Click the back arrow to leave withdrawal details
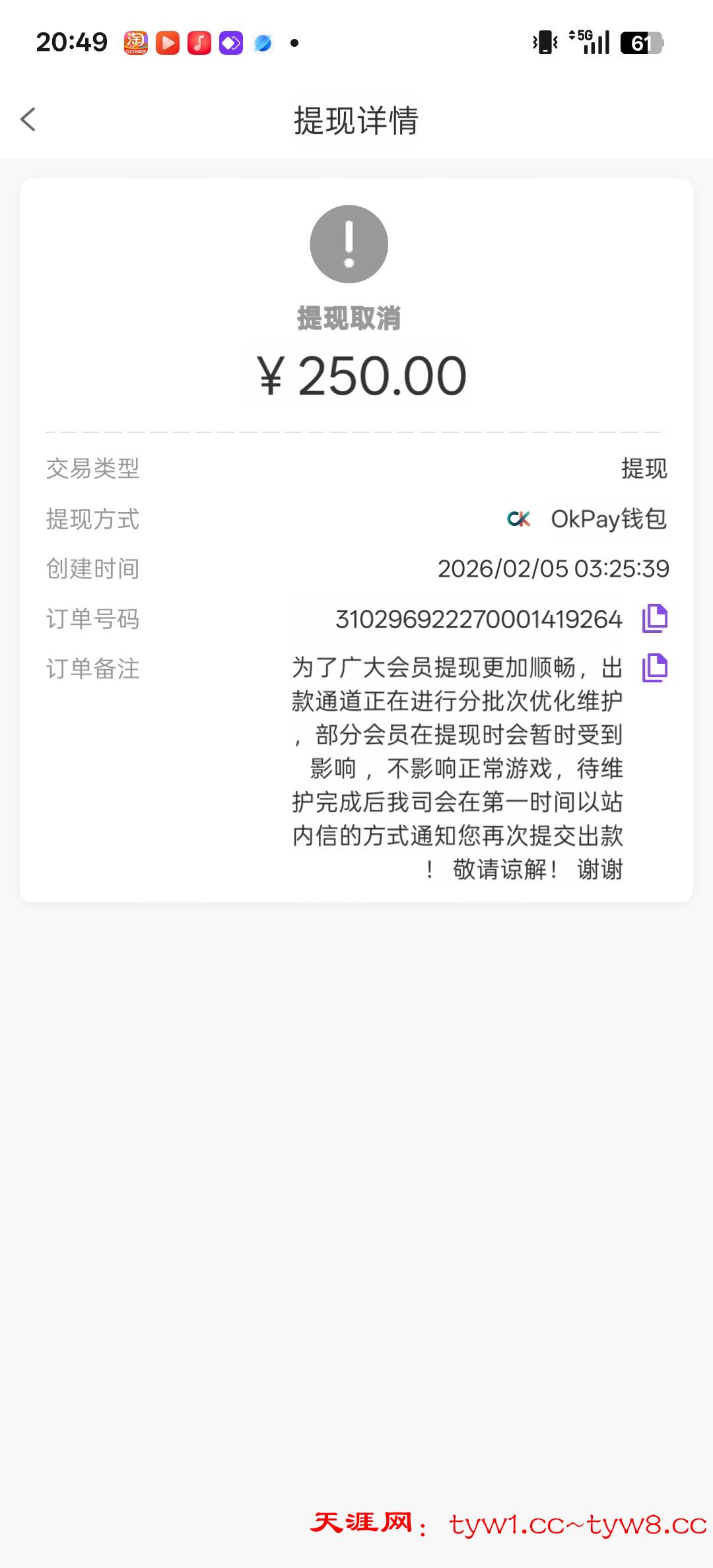The image size is (713, 1568). coord(28,120)
